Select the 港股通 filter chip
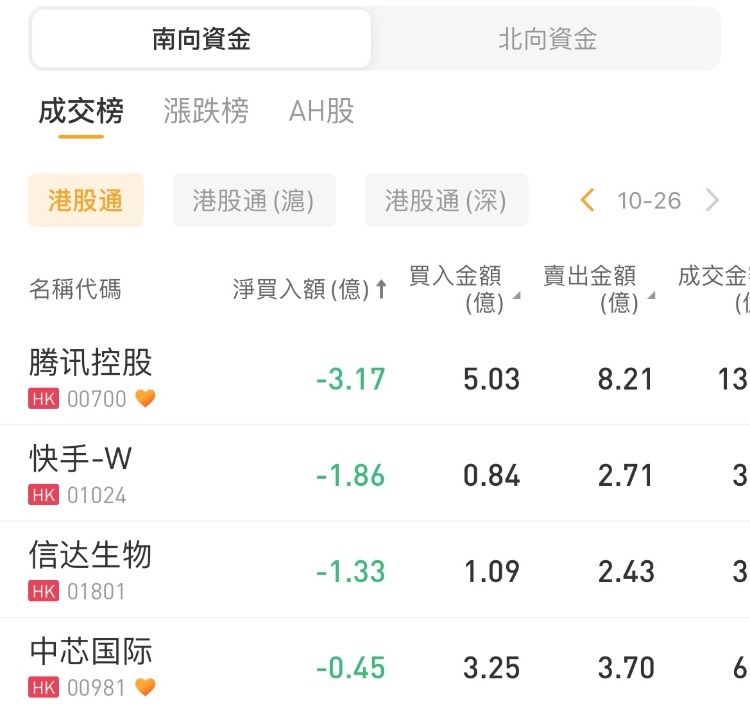Image resolution: width=750 pixels, height=704 pixels. [x=86, y=201]
